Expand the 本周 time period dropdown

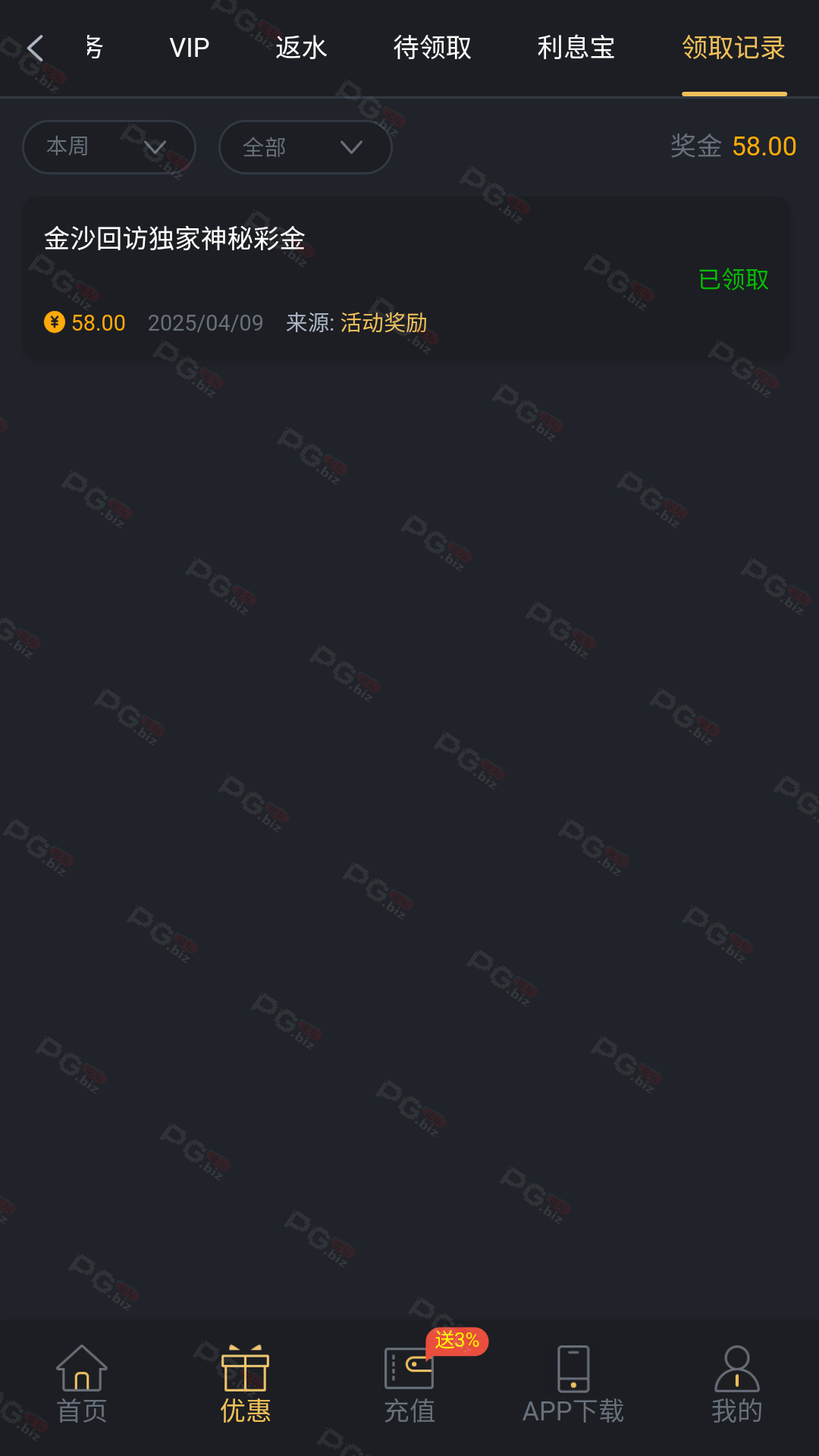(109, 147)
